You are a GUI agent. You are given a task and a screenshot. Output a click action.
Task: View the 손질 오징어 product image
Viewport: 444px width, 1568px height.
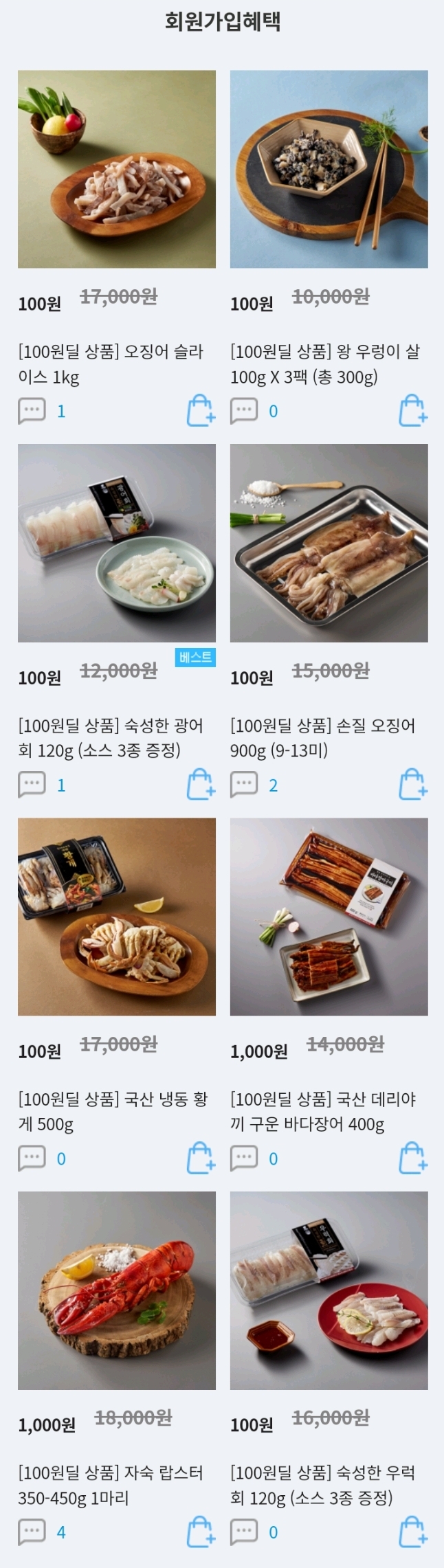[329, 543]
